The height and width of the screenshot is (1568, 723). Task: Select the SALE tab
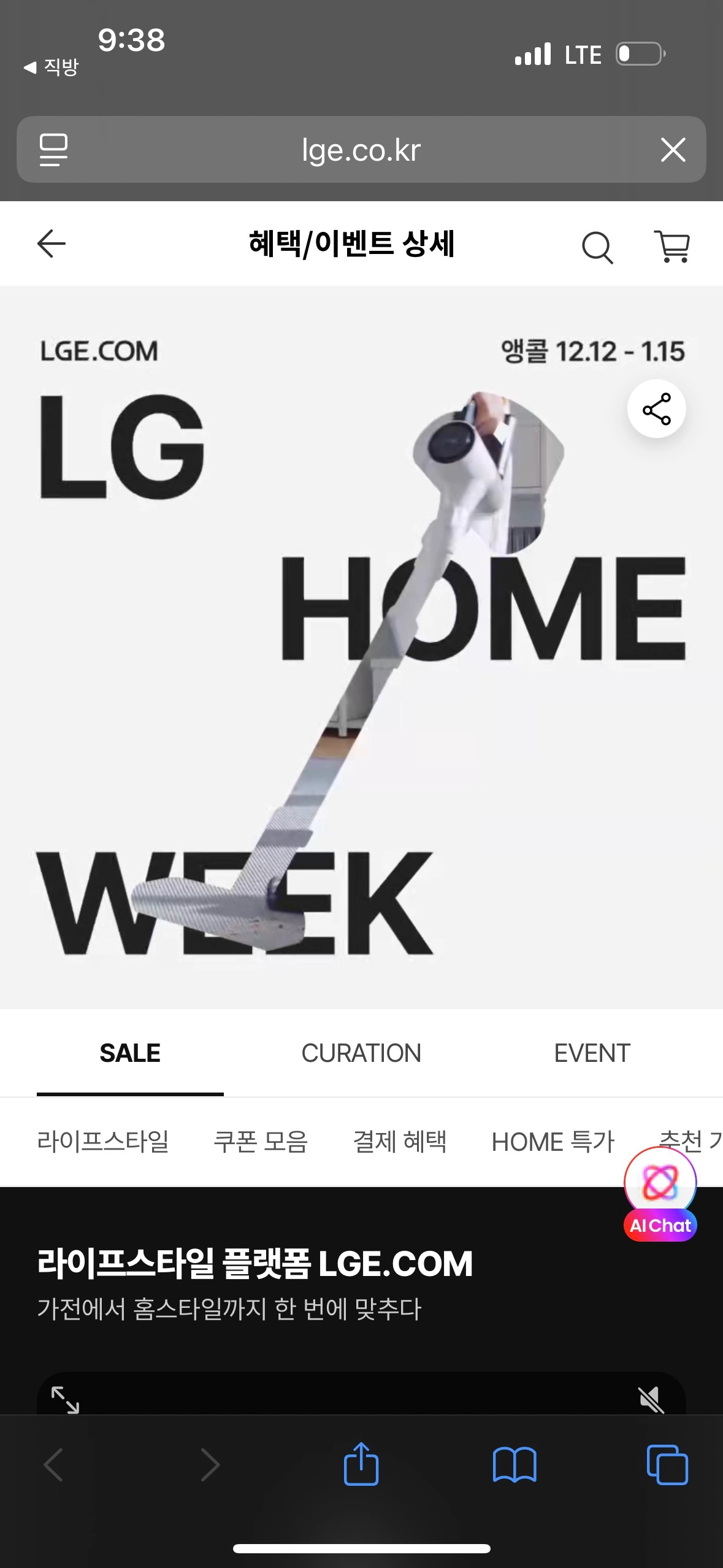pos(130,1053)
